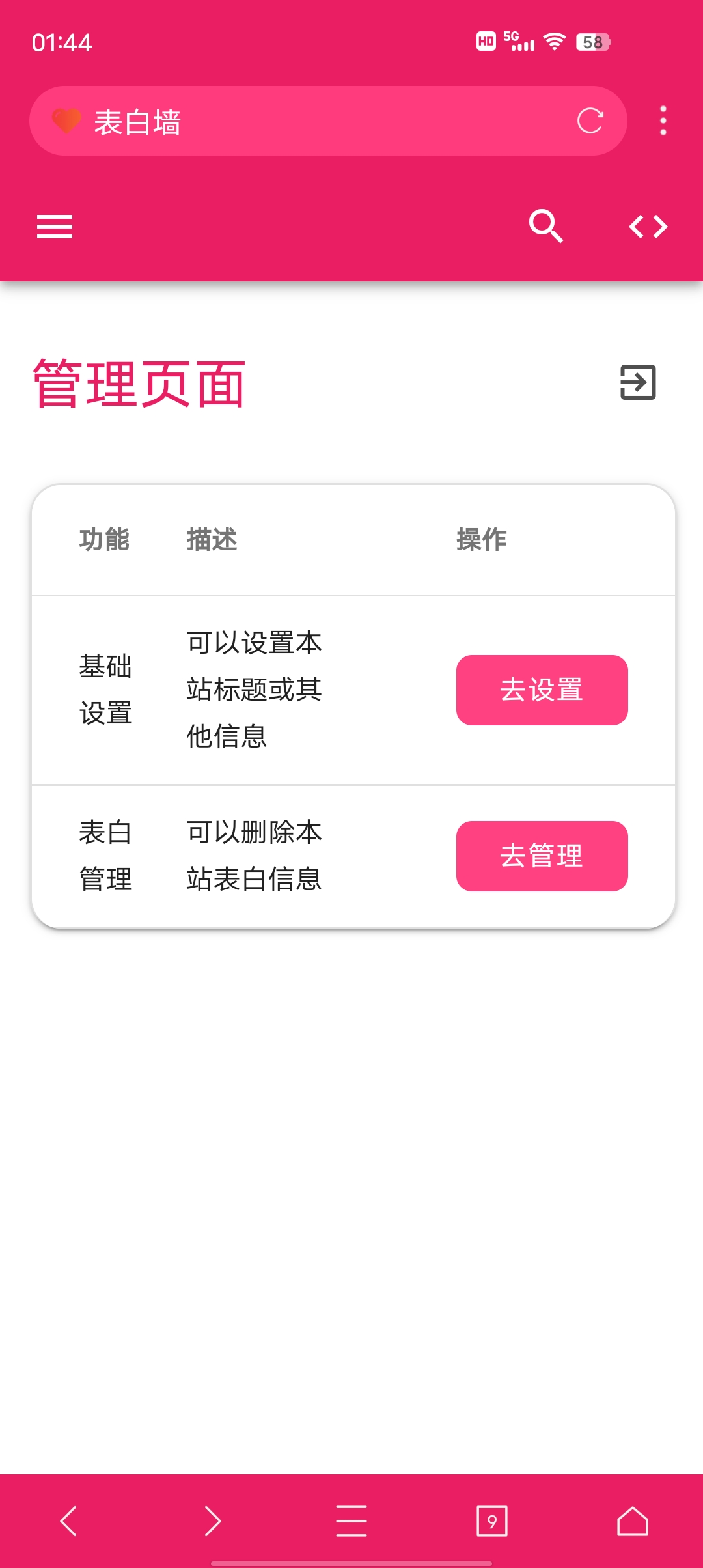Open the browser's bottom menu
The image size is (703, 1568).
351,1521
